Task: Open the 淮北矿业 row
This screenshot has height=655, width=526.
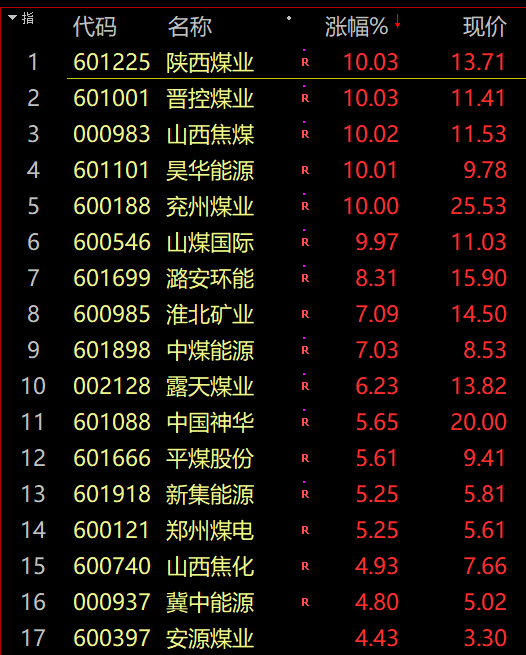Action: coord(263,314)
